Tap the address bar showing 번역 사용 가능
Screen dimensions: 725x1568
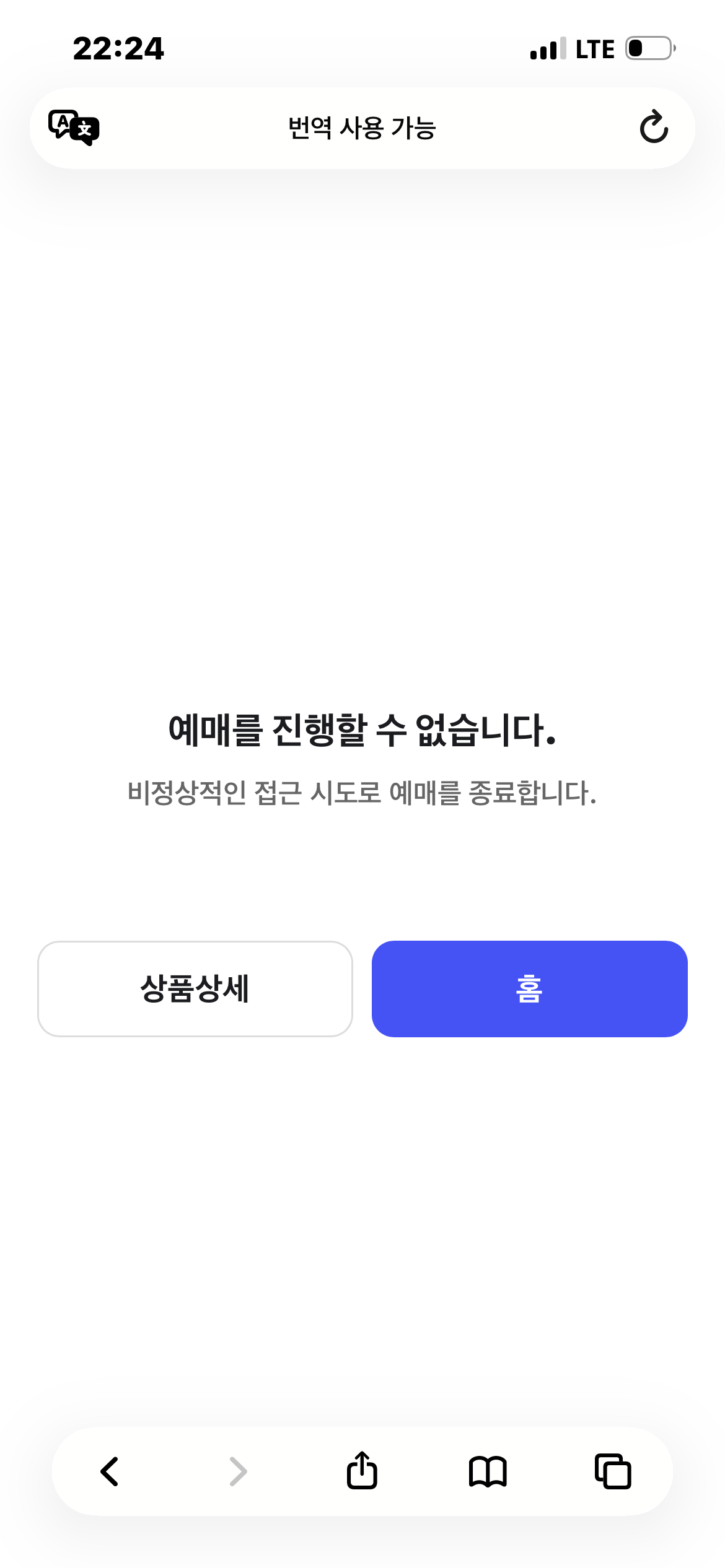pyautogui.click(x=362, y=128)
